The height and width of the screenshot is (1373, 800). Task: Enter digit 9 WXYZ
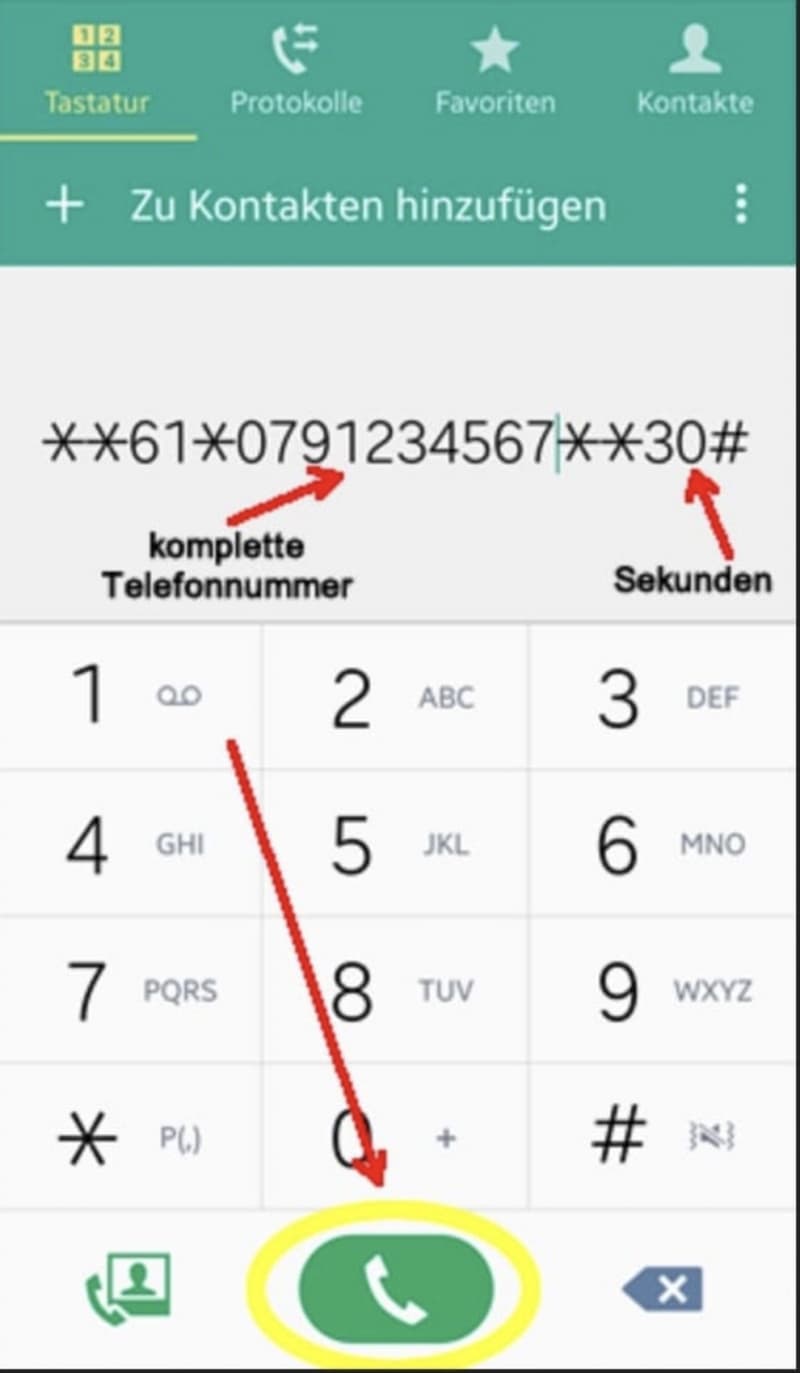[664, 990]
